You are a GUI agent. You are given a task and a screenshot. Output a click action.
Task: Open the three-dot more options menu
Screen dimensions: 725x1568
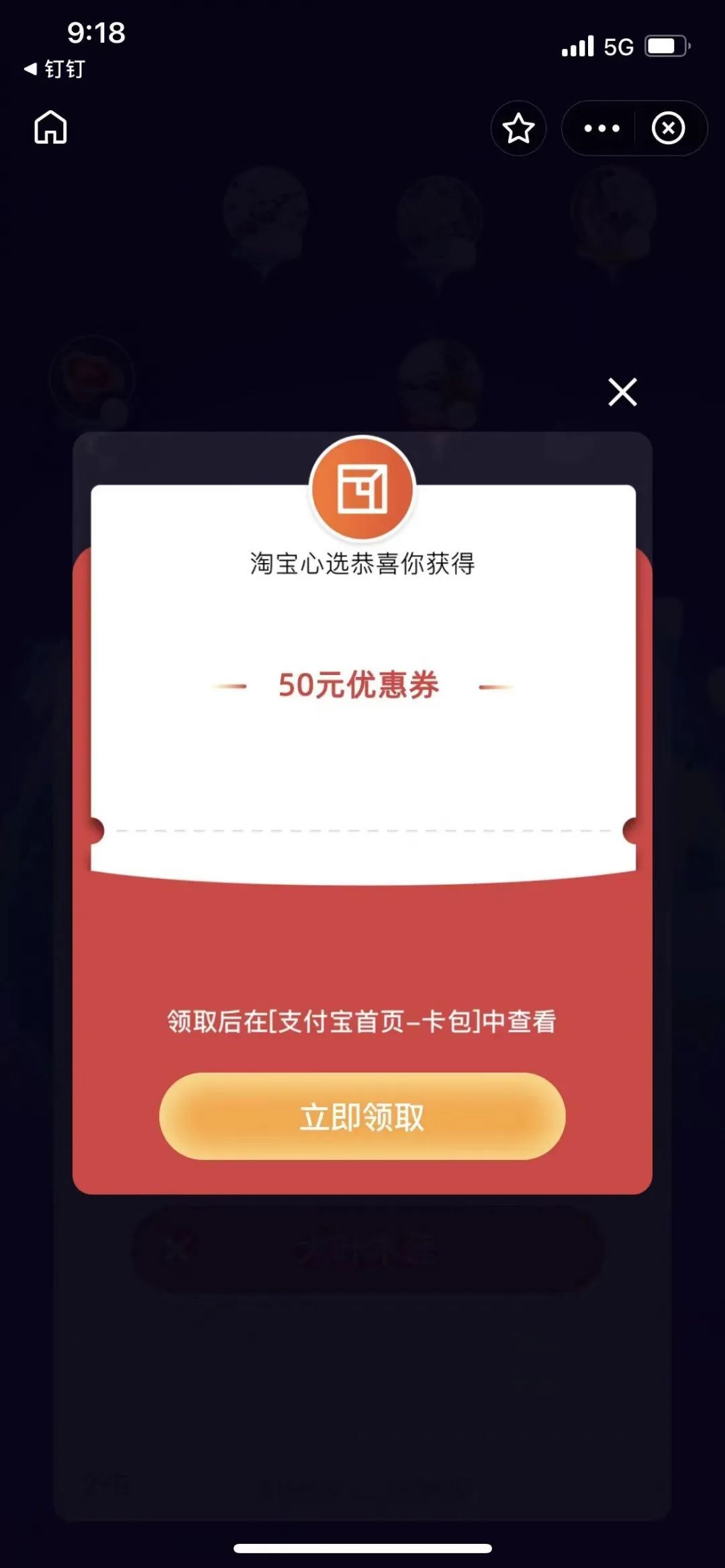point(599,129)
